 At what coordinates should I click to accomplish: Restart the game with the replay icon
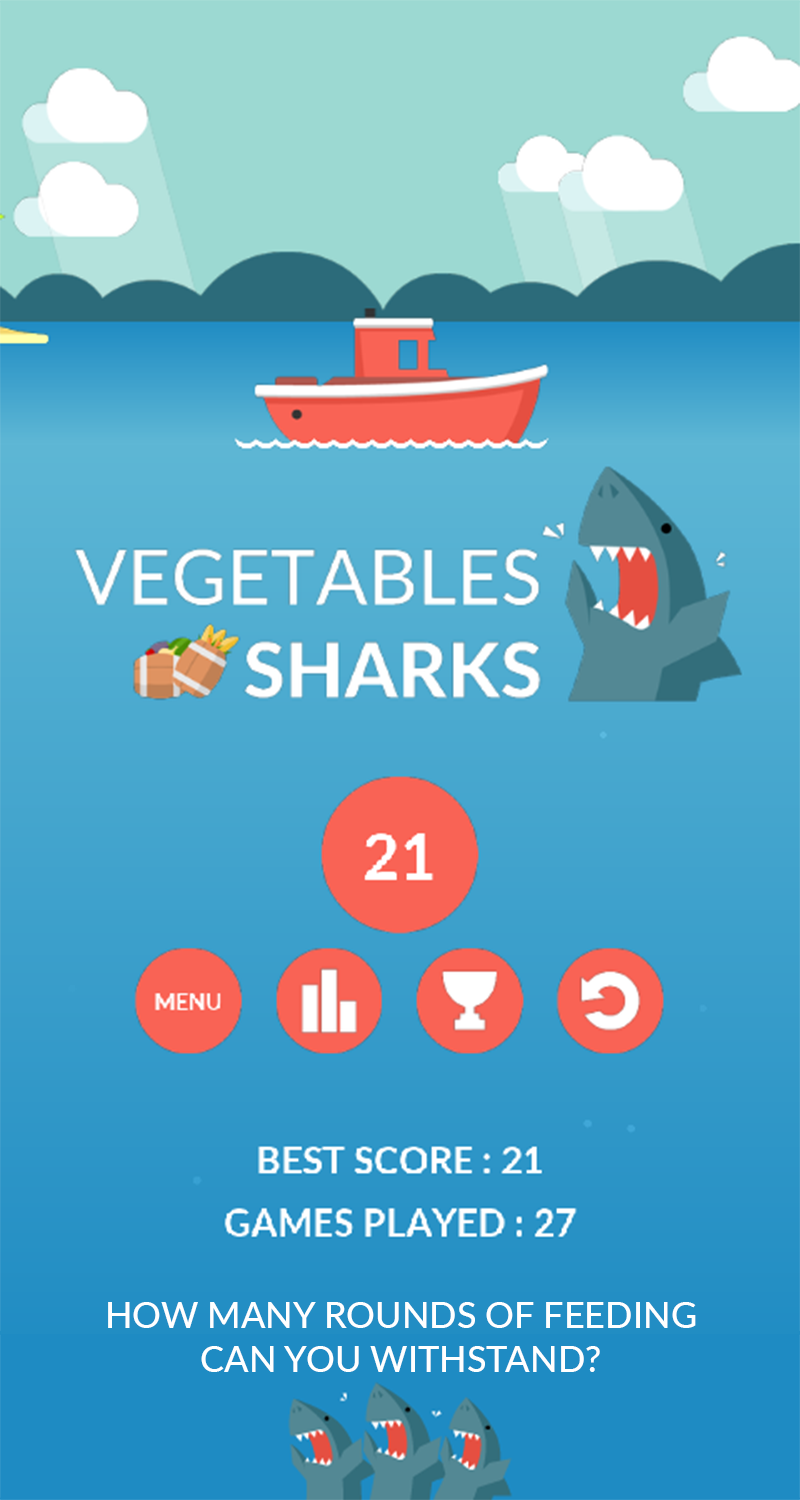(x=610, y=1001)
